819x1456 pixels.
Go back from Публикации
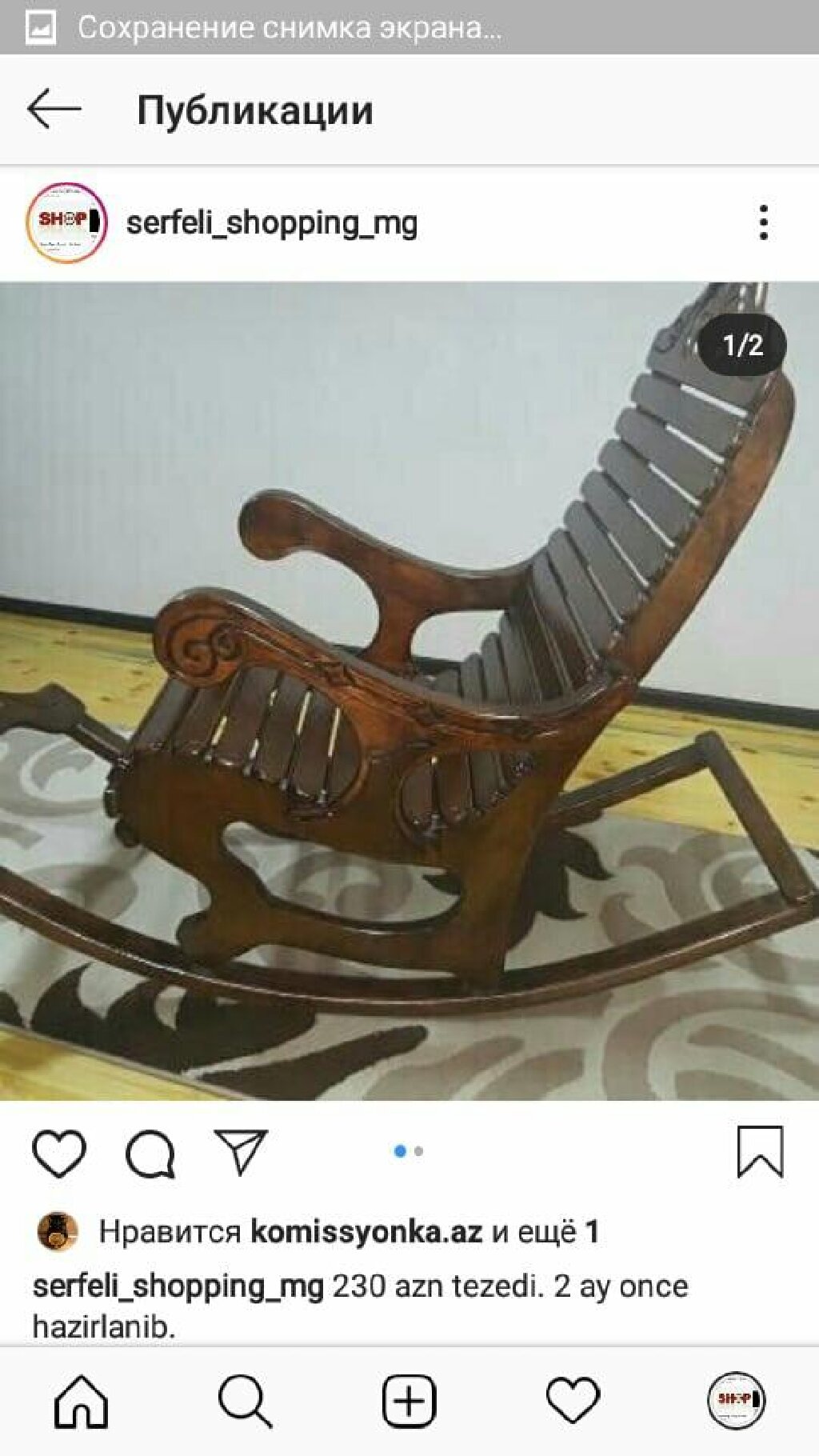pos(54,110)
